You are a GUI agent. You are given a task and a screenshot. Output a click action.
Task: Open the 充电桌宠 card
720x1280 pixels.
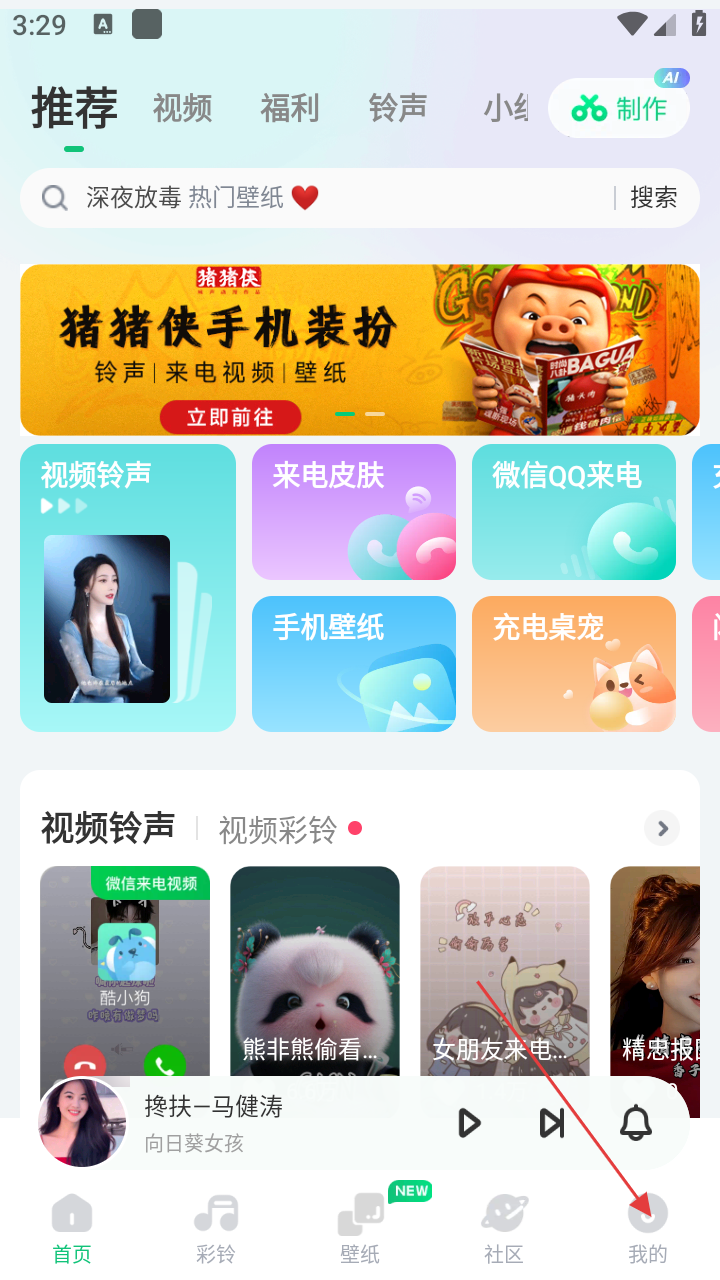(574, 664)
